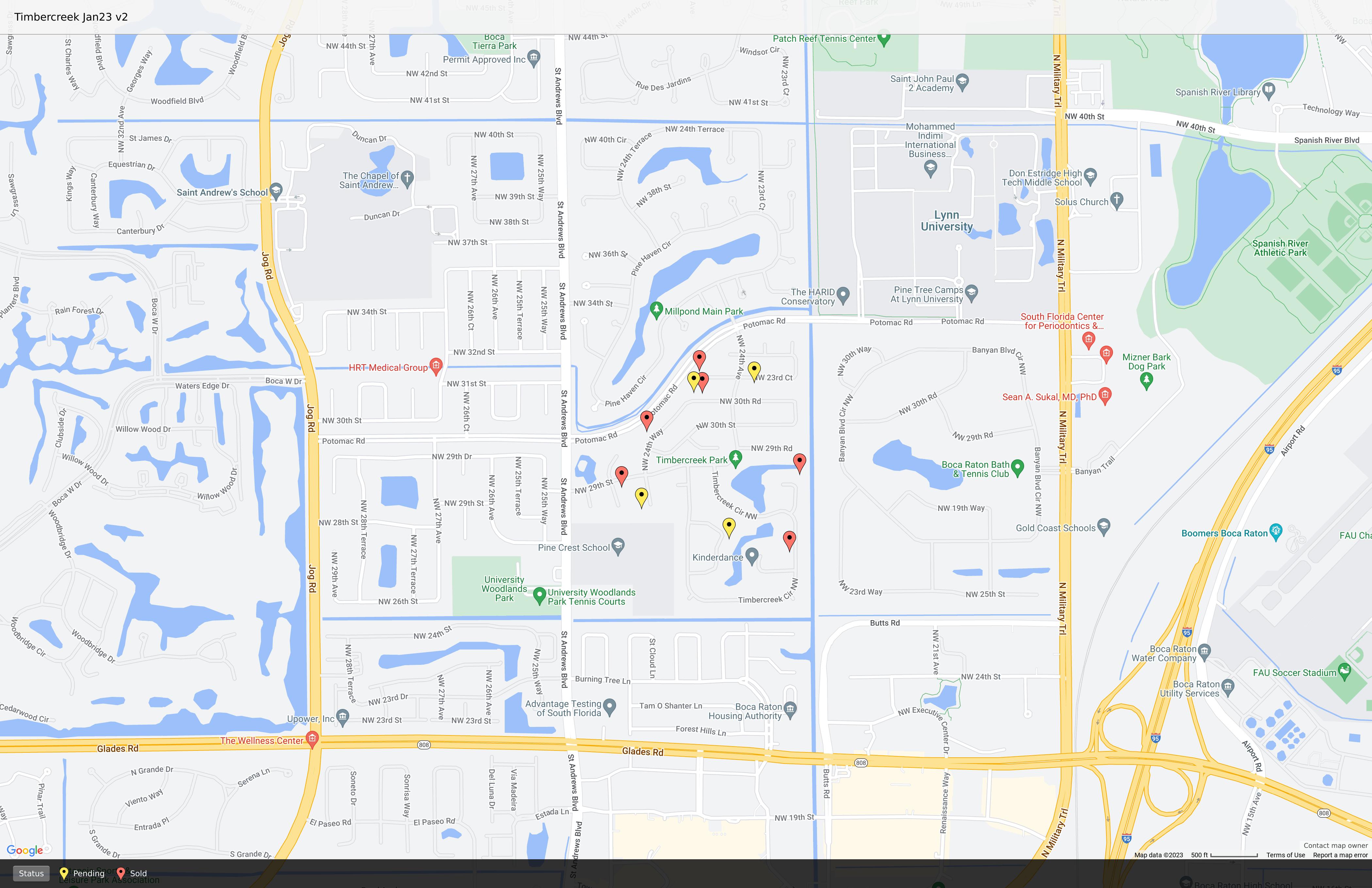Tap the University Woodlands Park Tennis Courts pin
The width and height of the screenshot is (1372, 888).
pos(540,595)
